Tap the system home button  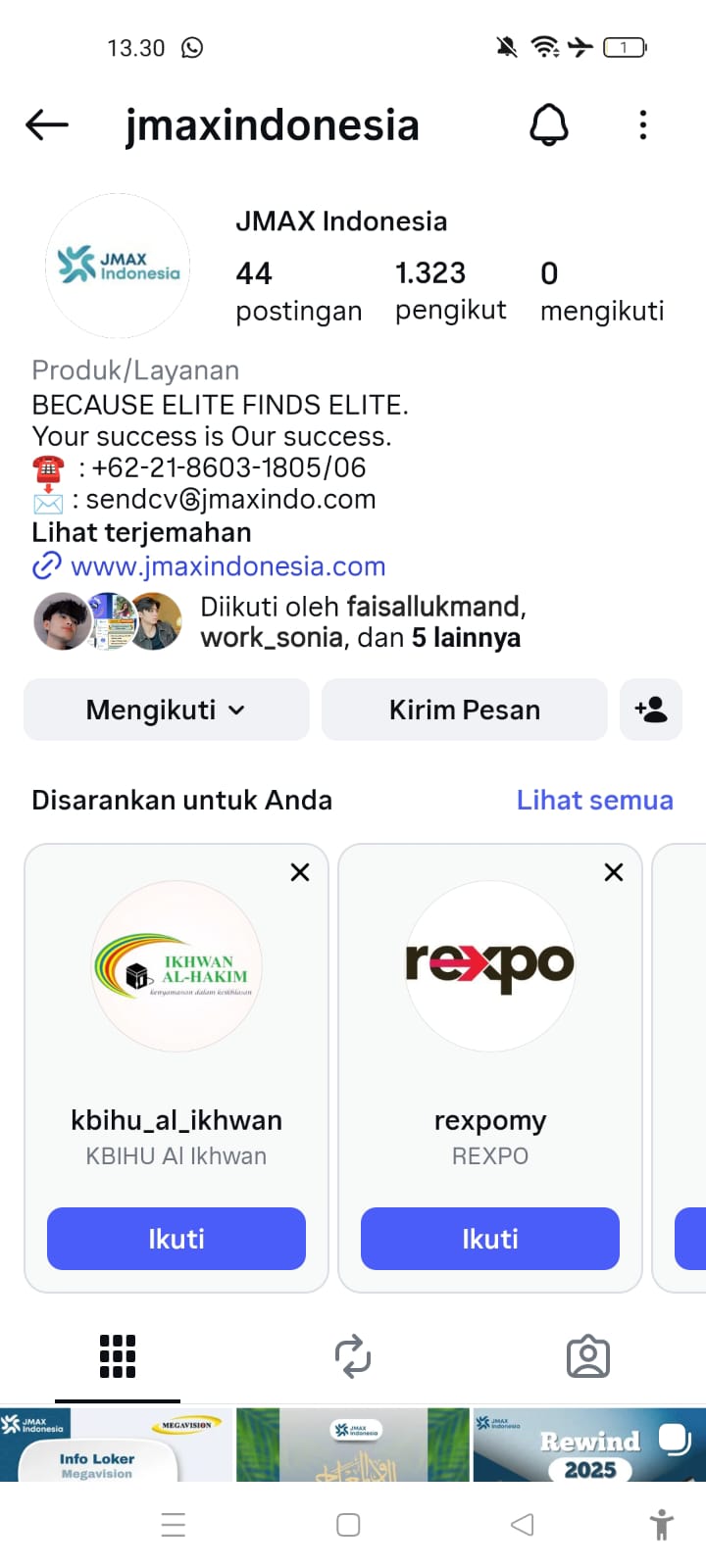click(x=348, y=1525)
